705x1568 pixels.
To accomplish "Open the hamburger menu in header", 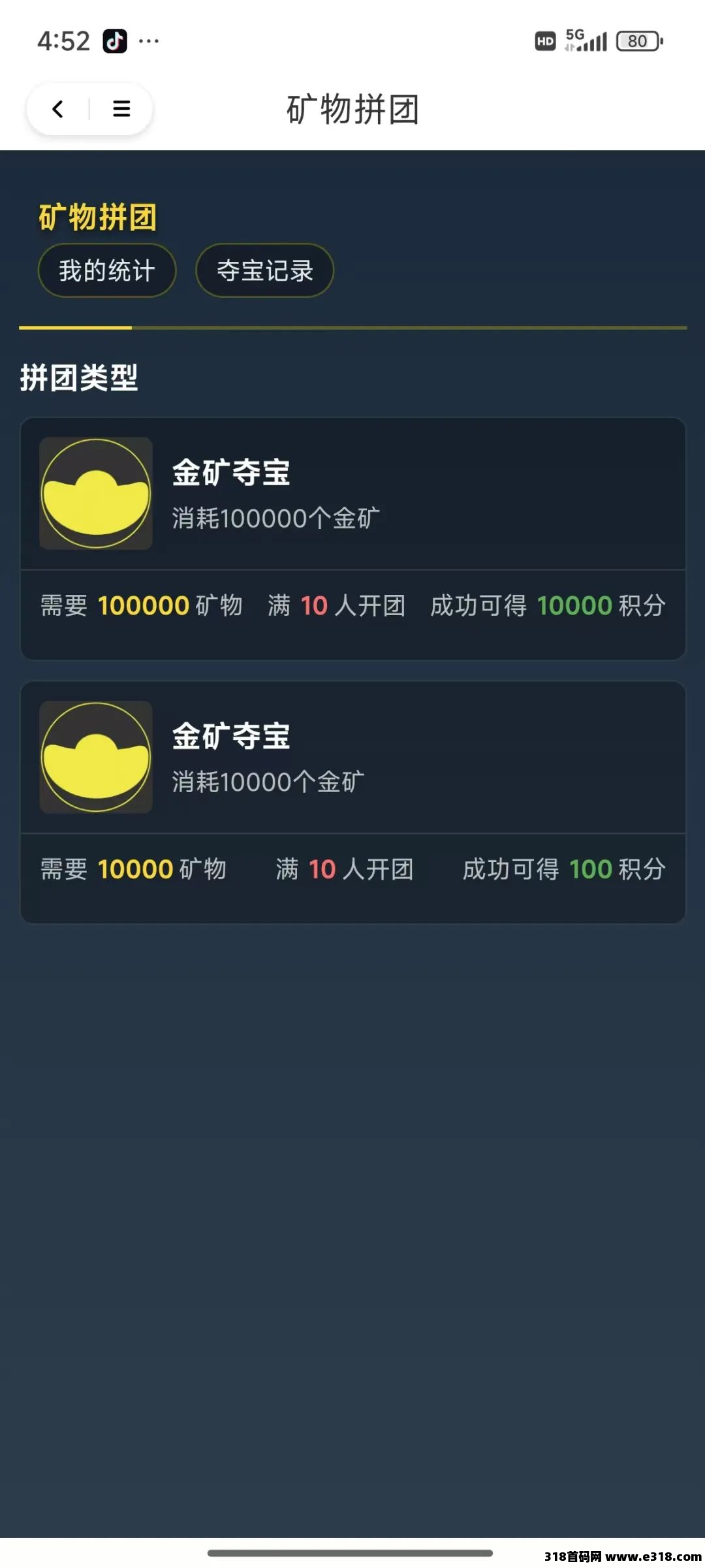I will click(121, 108).
